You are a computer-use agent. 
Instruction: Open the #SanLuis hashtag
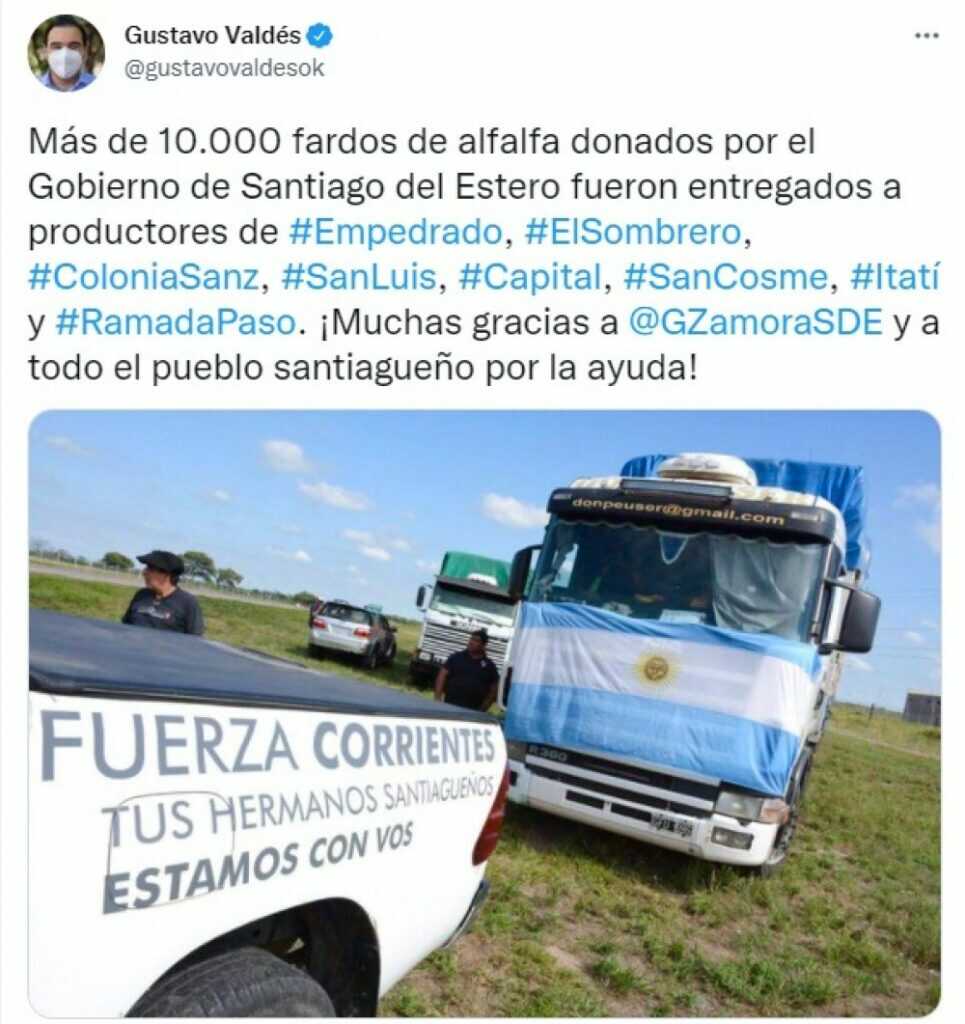coord(359,277)
